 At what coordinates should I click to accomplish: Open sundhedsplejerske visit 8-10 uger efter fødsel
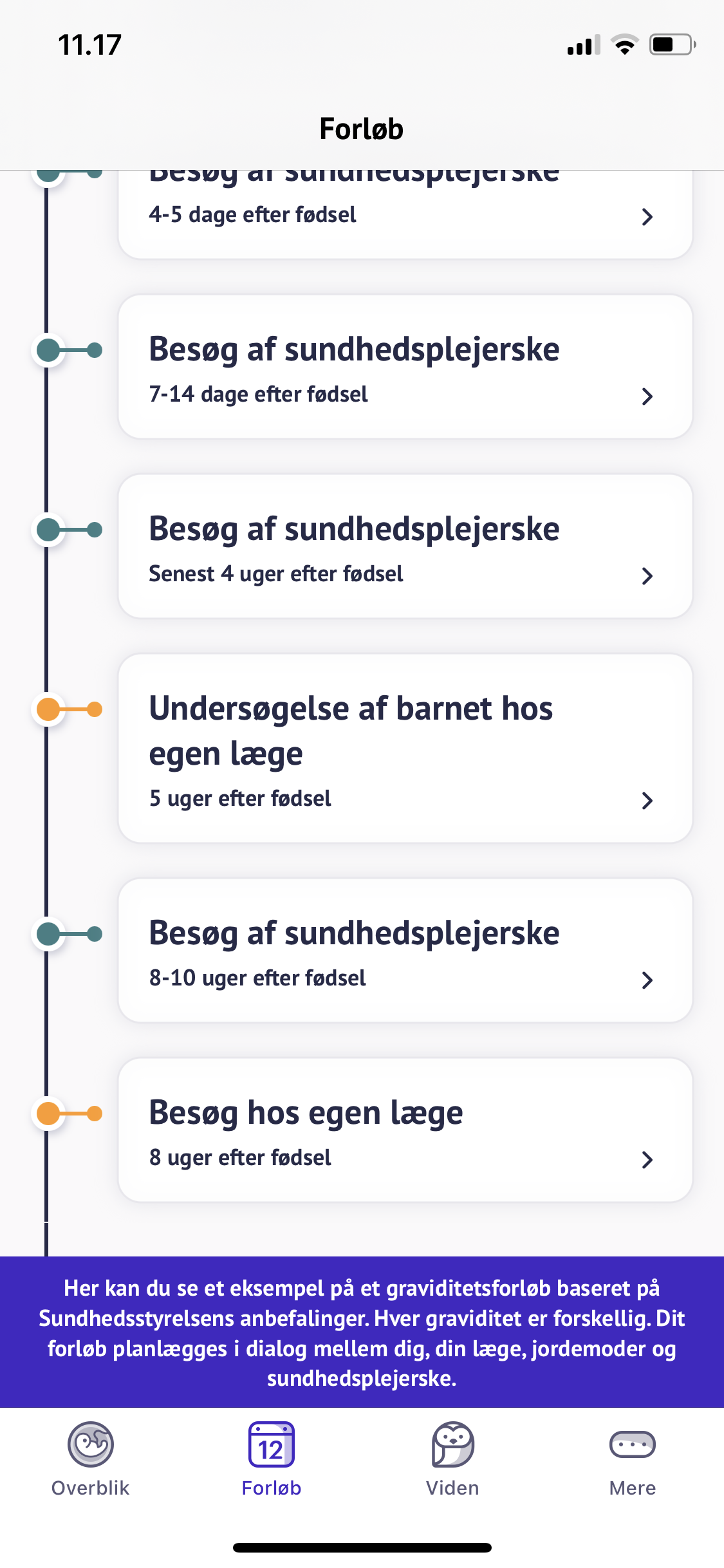pos(405,950)
